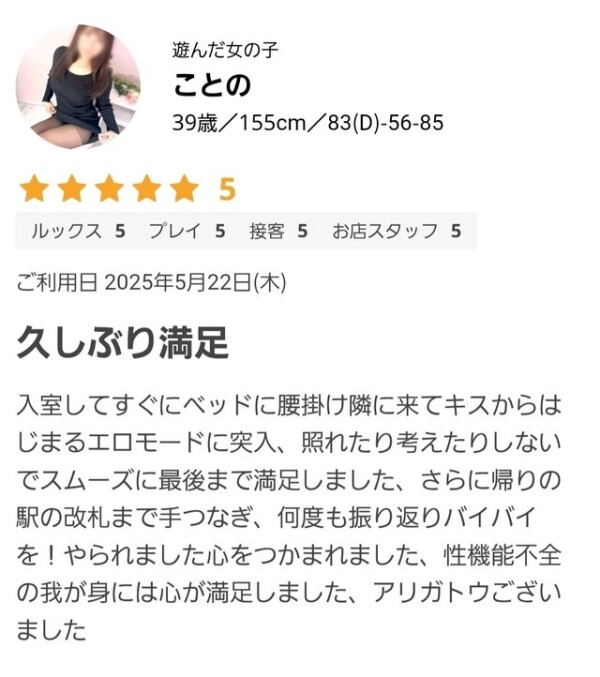Open ことの's profile photo
600x677 pixels.
click(78, 88)
